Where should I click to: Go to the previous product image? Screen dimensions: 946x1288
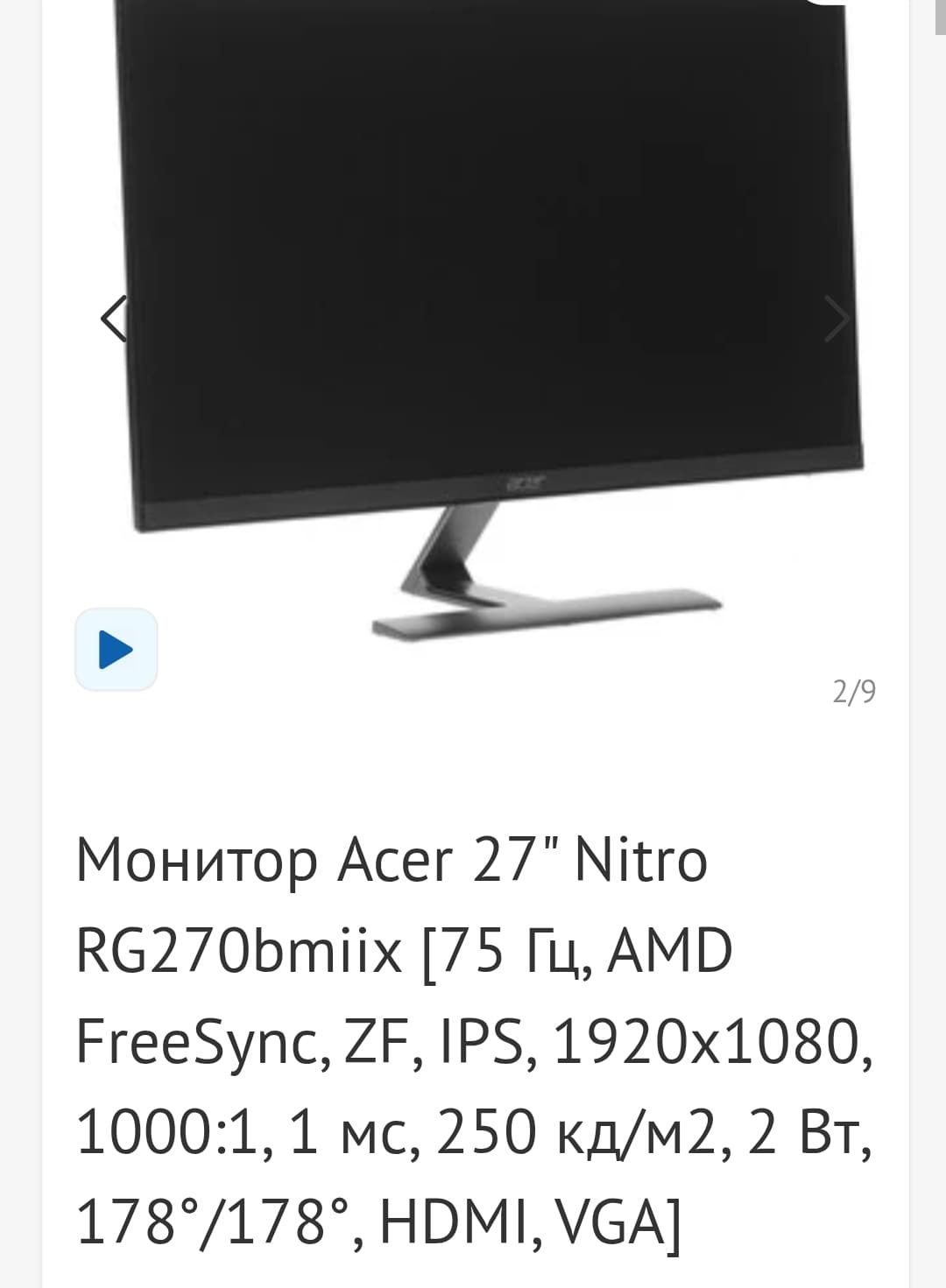[114, 319]
